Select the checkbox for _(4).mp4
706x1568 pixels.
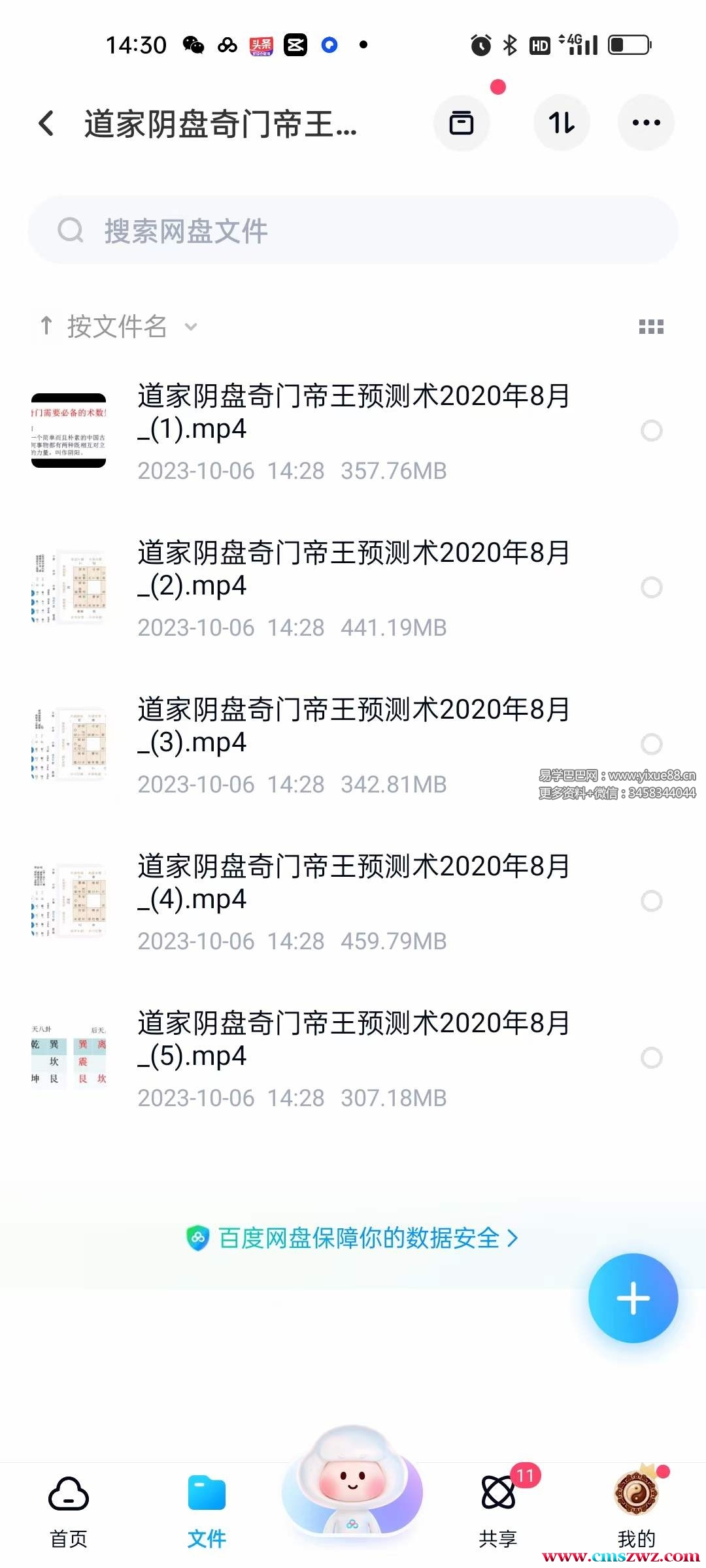click(651, 901)
